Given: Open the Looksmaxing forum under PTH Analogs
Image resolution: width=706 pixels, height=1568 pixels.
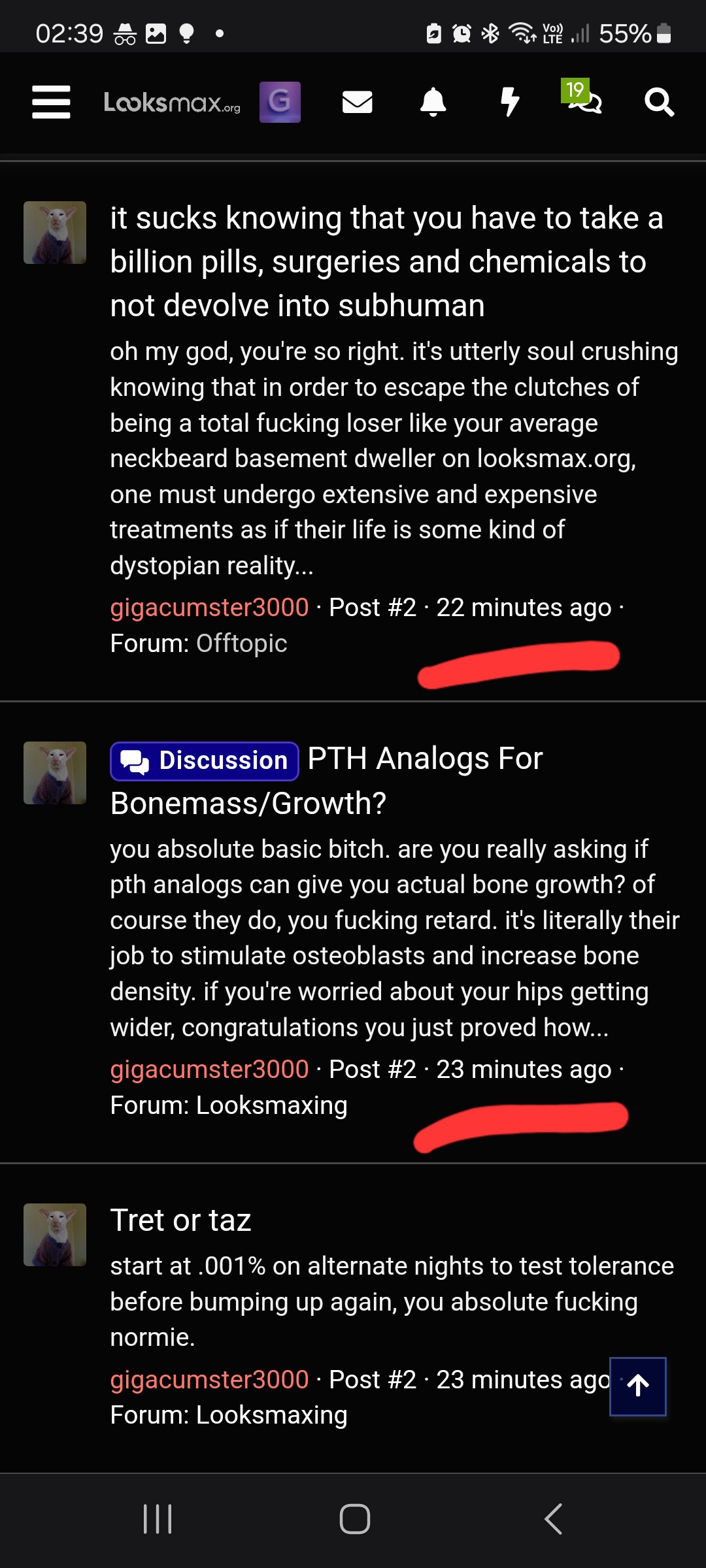Looking at the screenshot, I should (271, 1105).
